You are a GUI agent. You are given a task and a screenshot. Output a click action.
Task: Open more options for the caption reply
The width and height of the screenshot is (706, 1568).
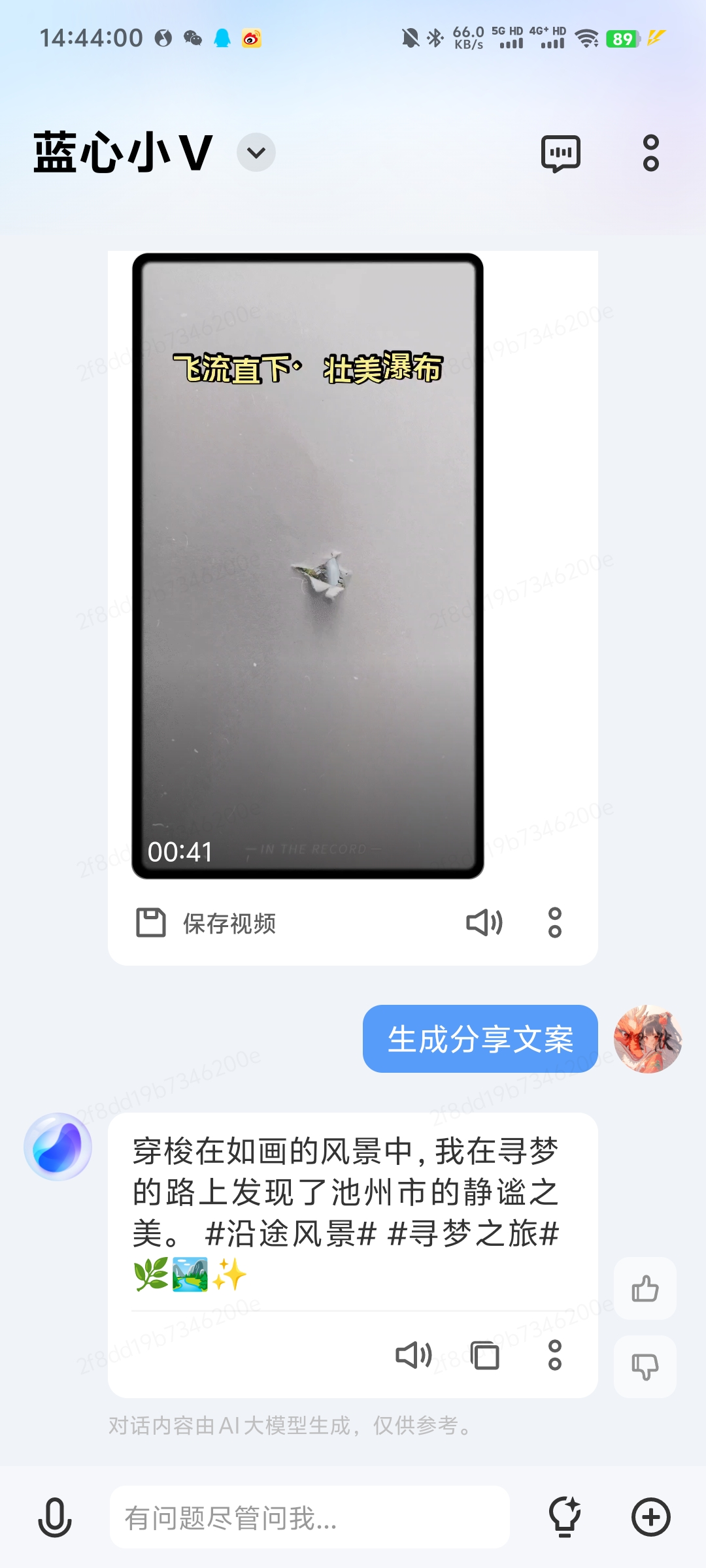point(555,1355)
